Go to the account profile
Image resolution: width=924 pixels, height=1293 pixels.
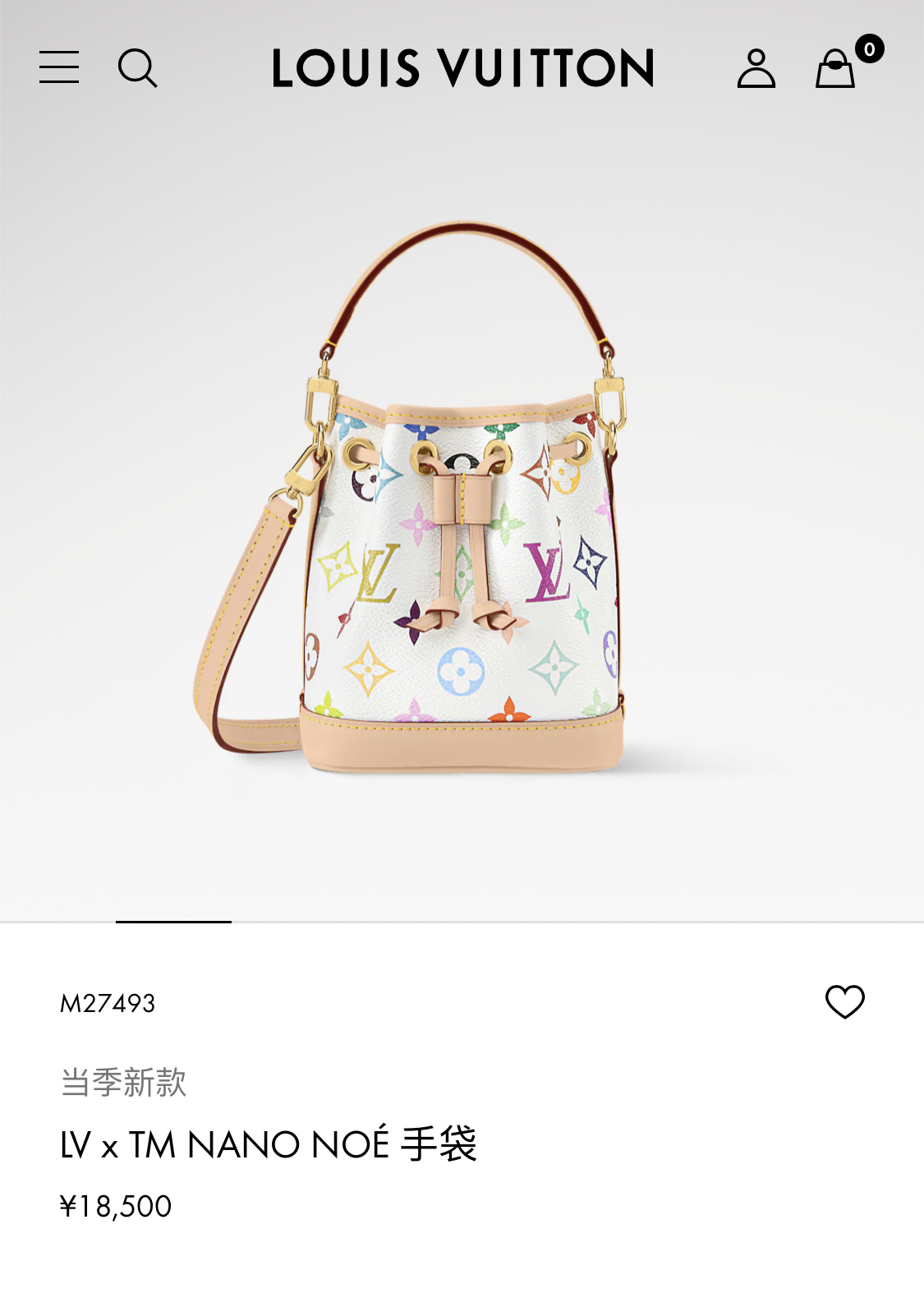click(756, 68)
